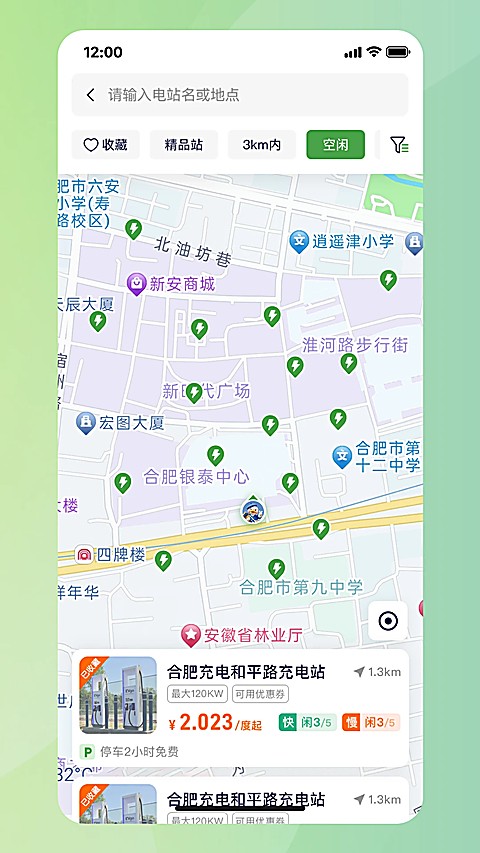This screenshot has height=853, width=480.
Task: Open station card with 停车2小时免费
Action: pos(240,708)
